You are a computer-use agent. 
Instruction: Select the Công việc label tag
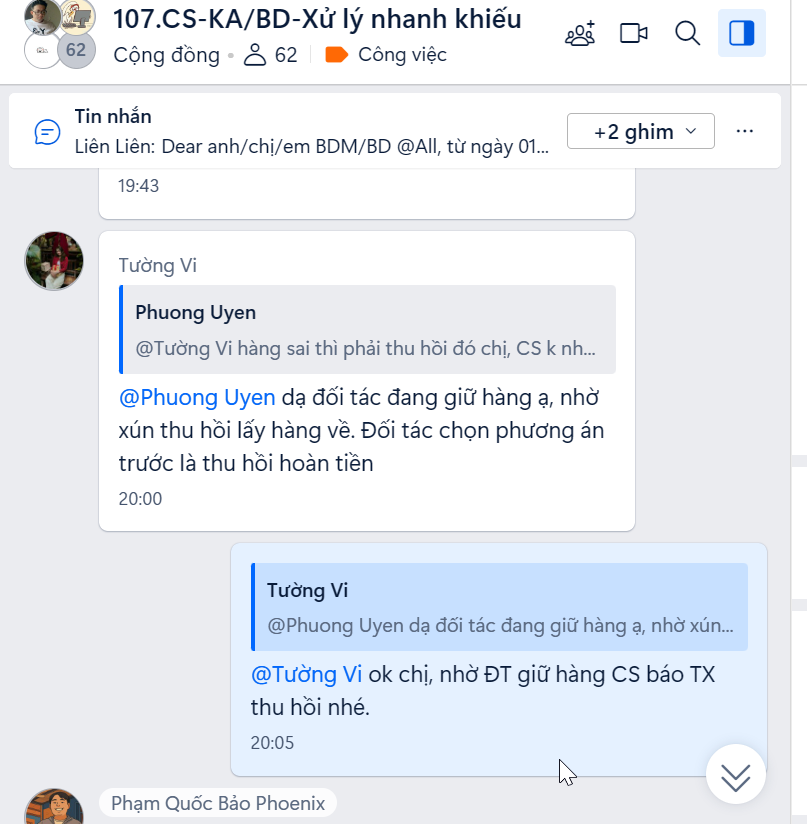386,55
